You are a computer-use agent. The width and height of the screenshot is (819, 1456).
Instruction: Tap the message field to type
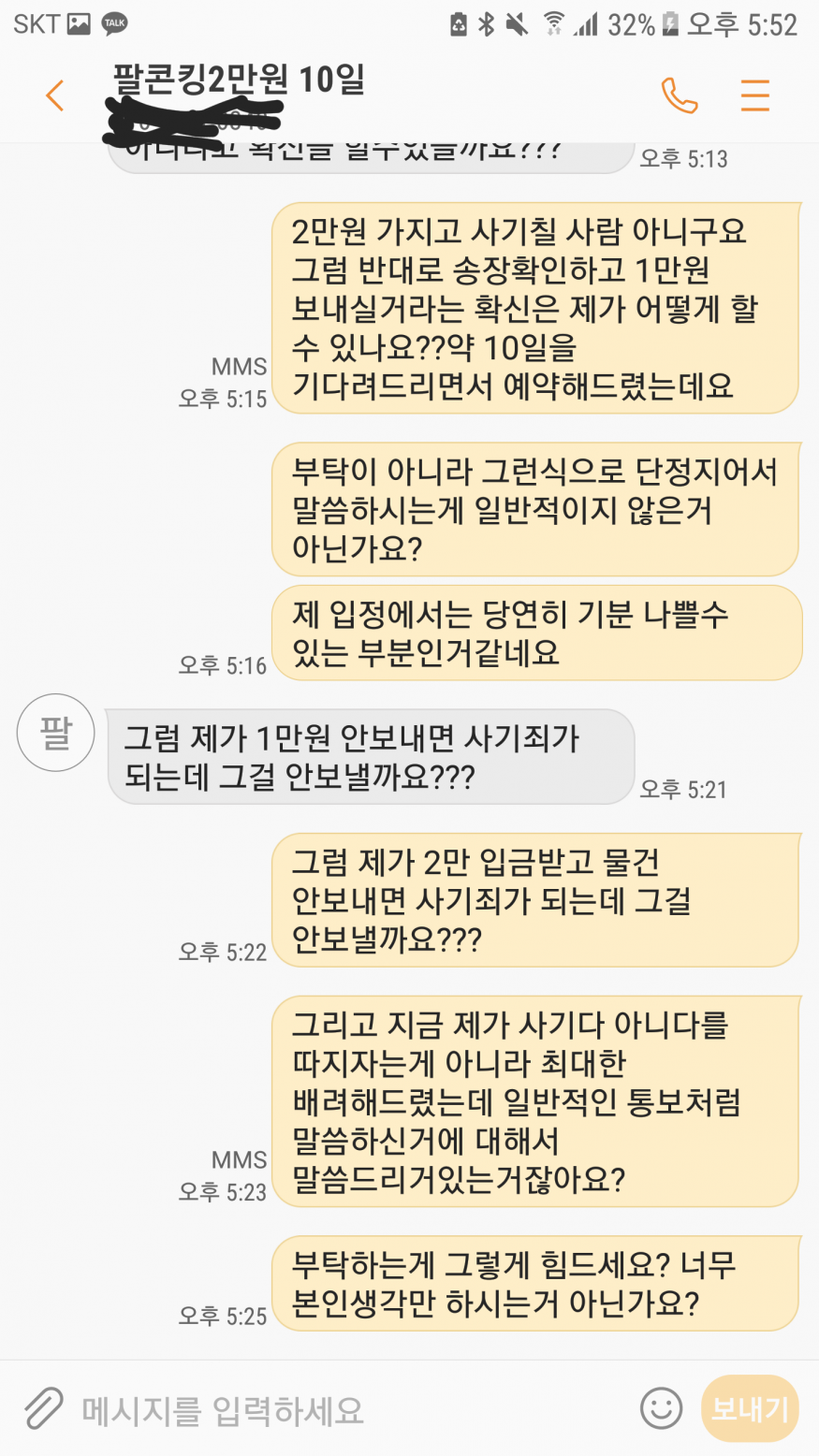[x=351, y=1409]
